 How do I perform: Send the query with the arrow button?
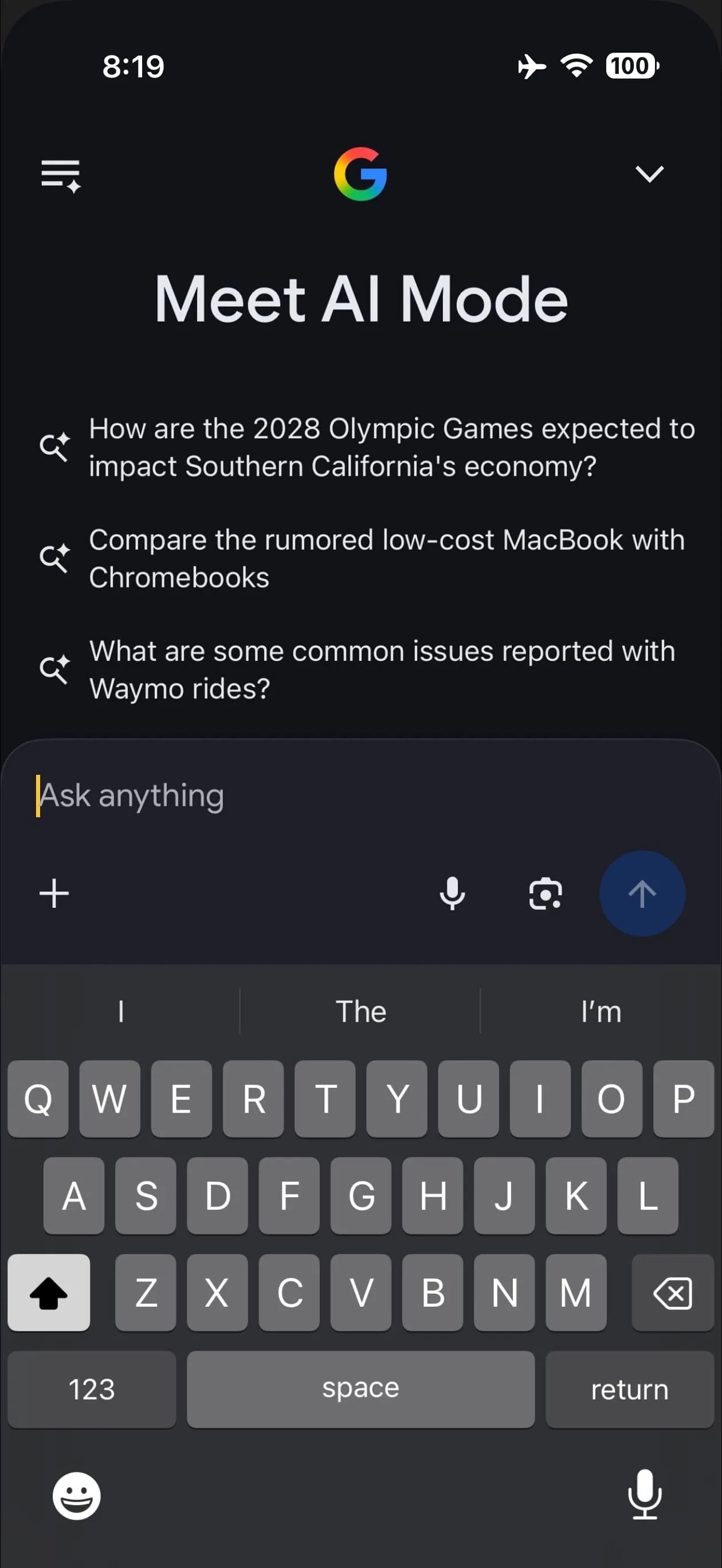[642, 893]
